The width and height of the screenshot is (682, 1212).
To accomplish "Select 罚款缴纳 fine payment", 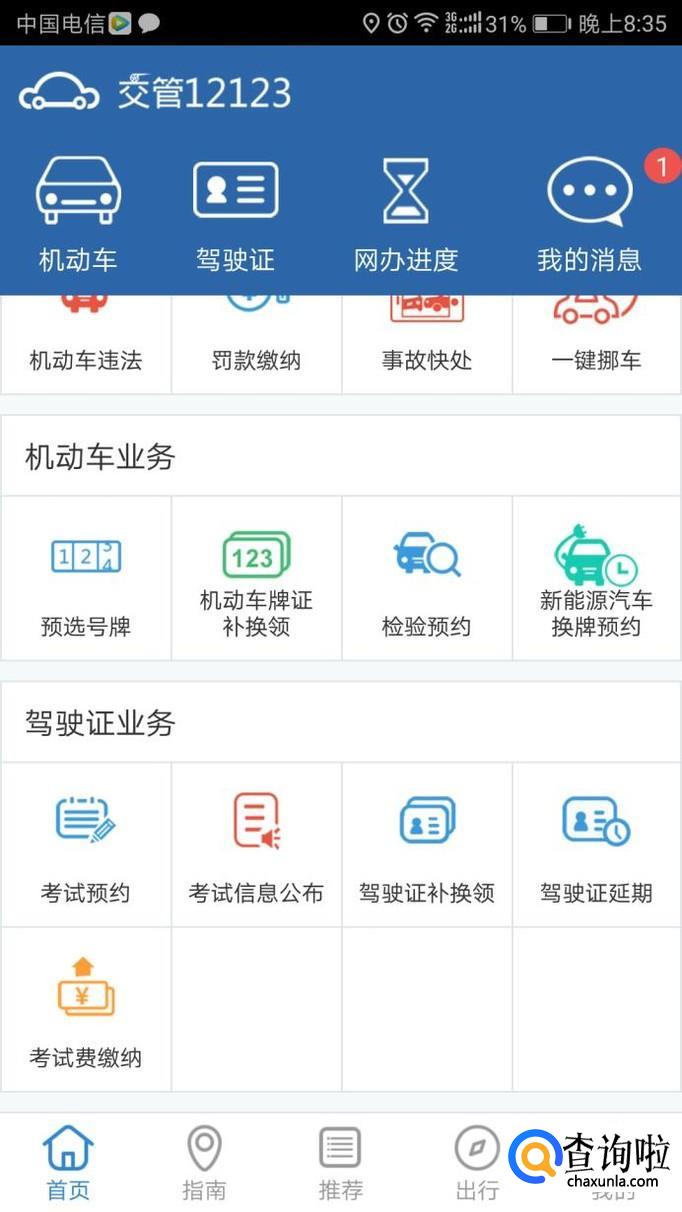I will (256, 345).
